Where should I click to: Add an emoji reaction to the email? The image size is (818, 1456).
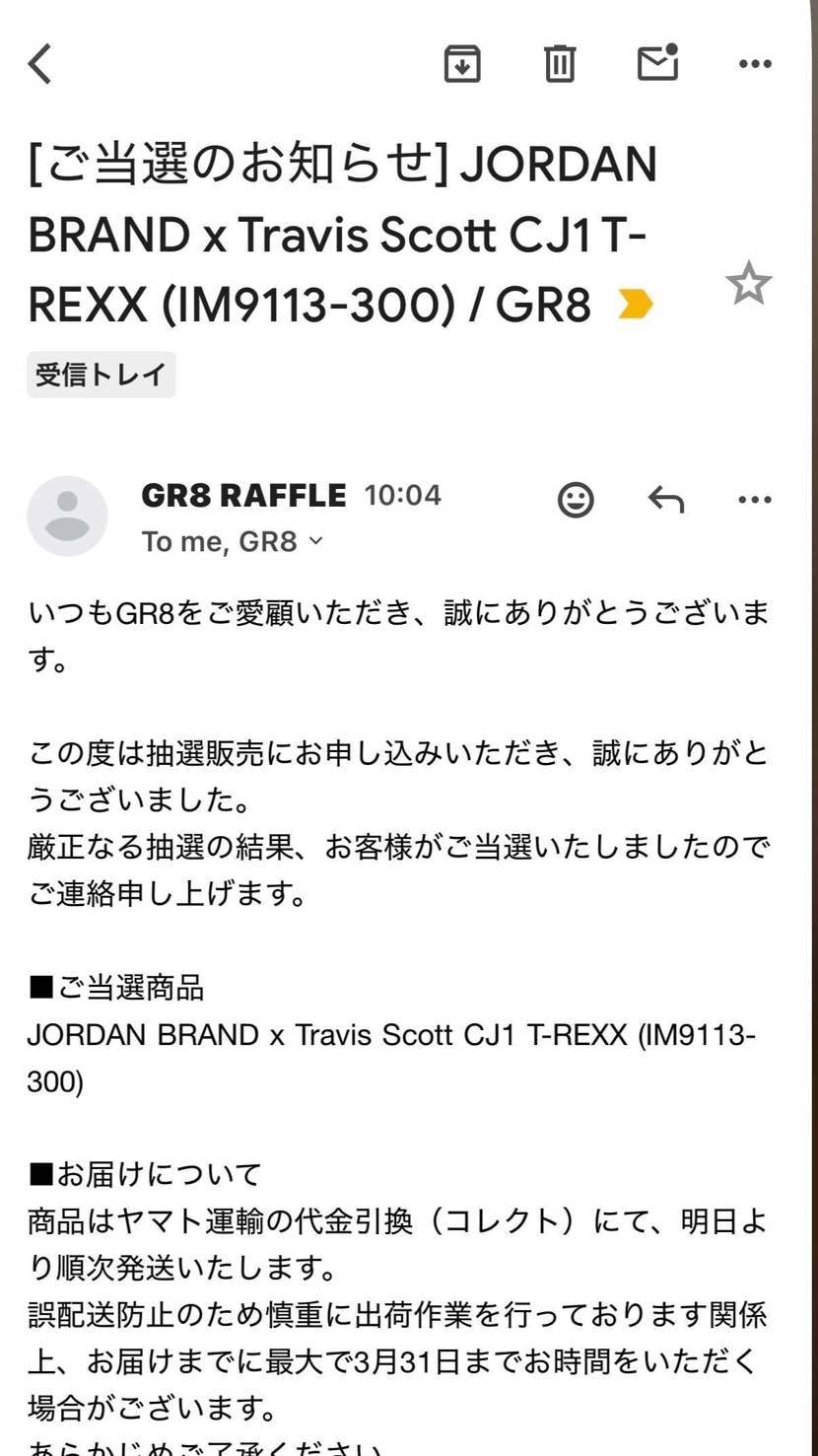tap(576, 500)
